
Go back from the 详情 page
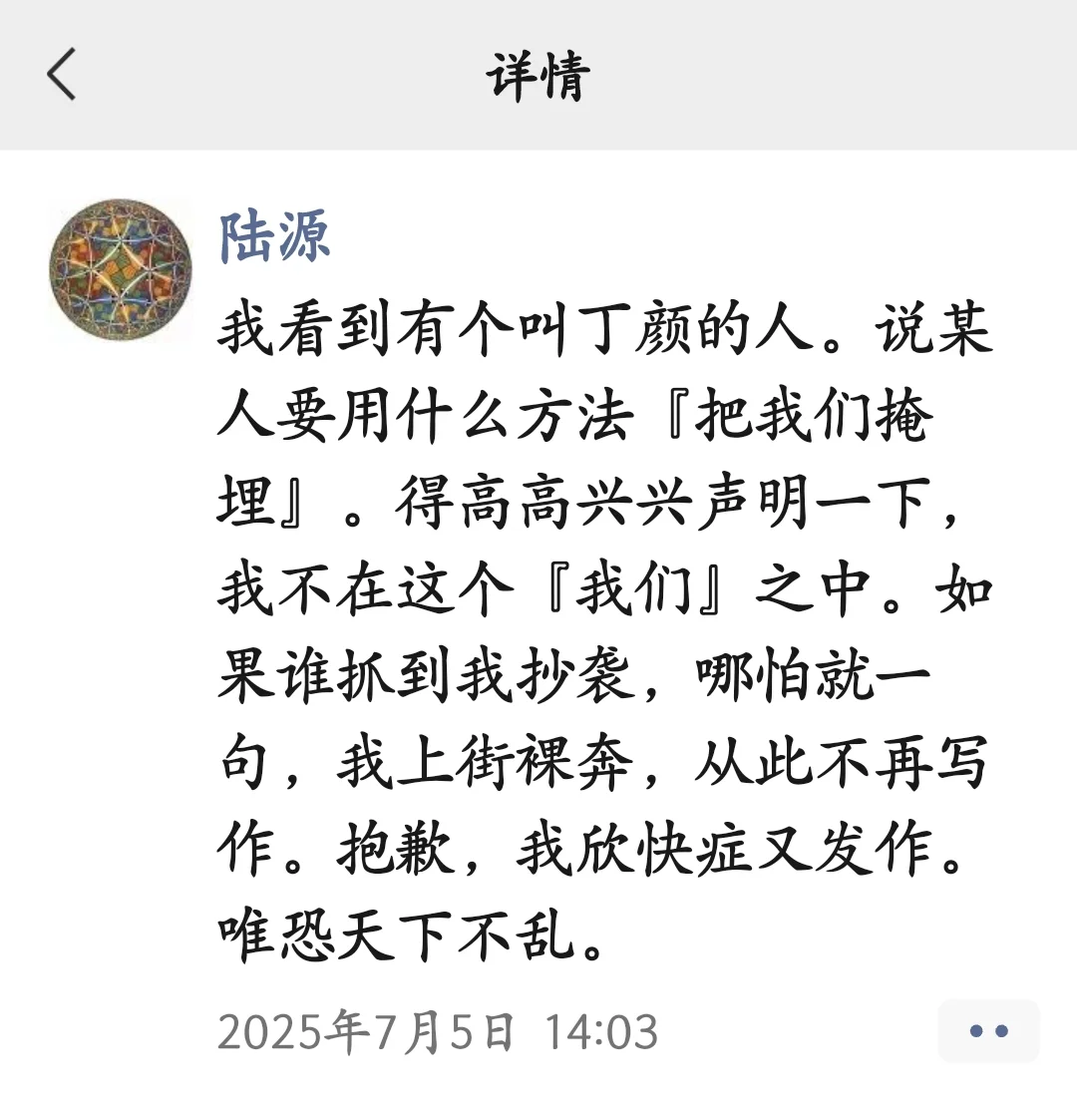point(61,75)
